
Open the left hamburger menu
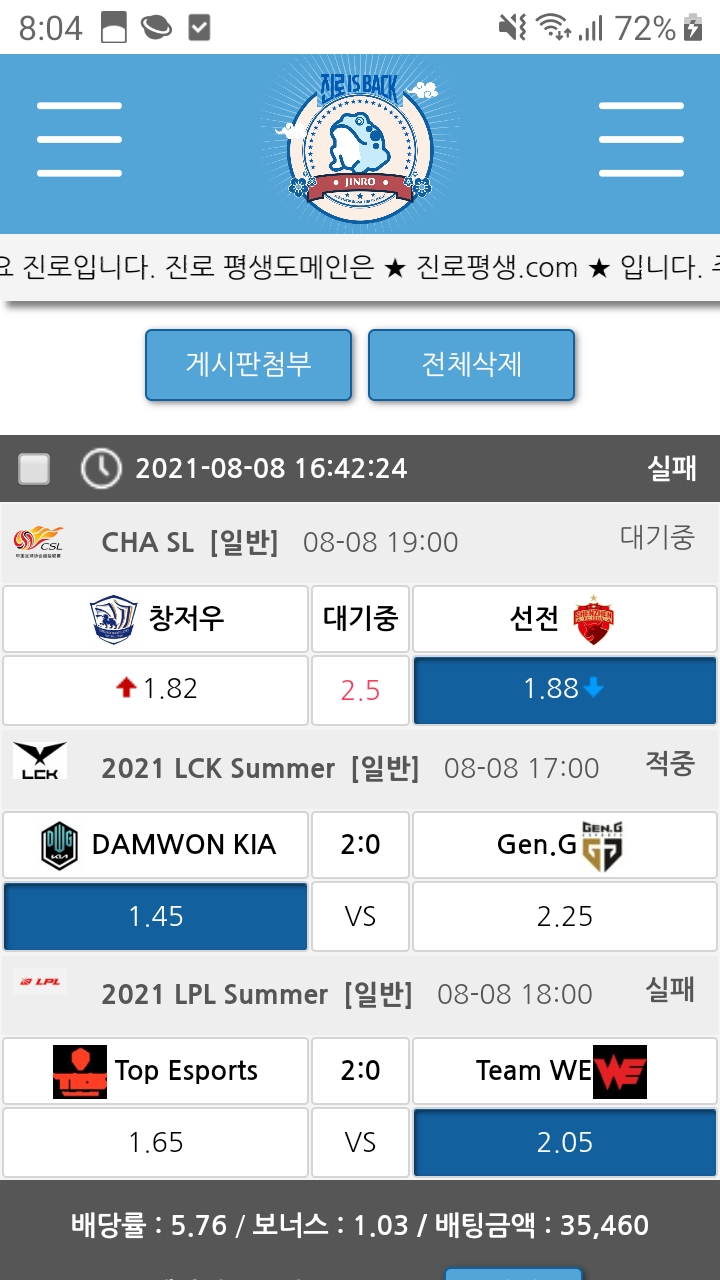pyautogui.click(x=79, y=140)
